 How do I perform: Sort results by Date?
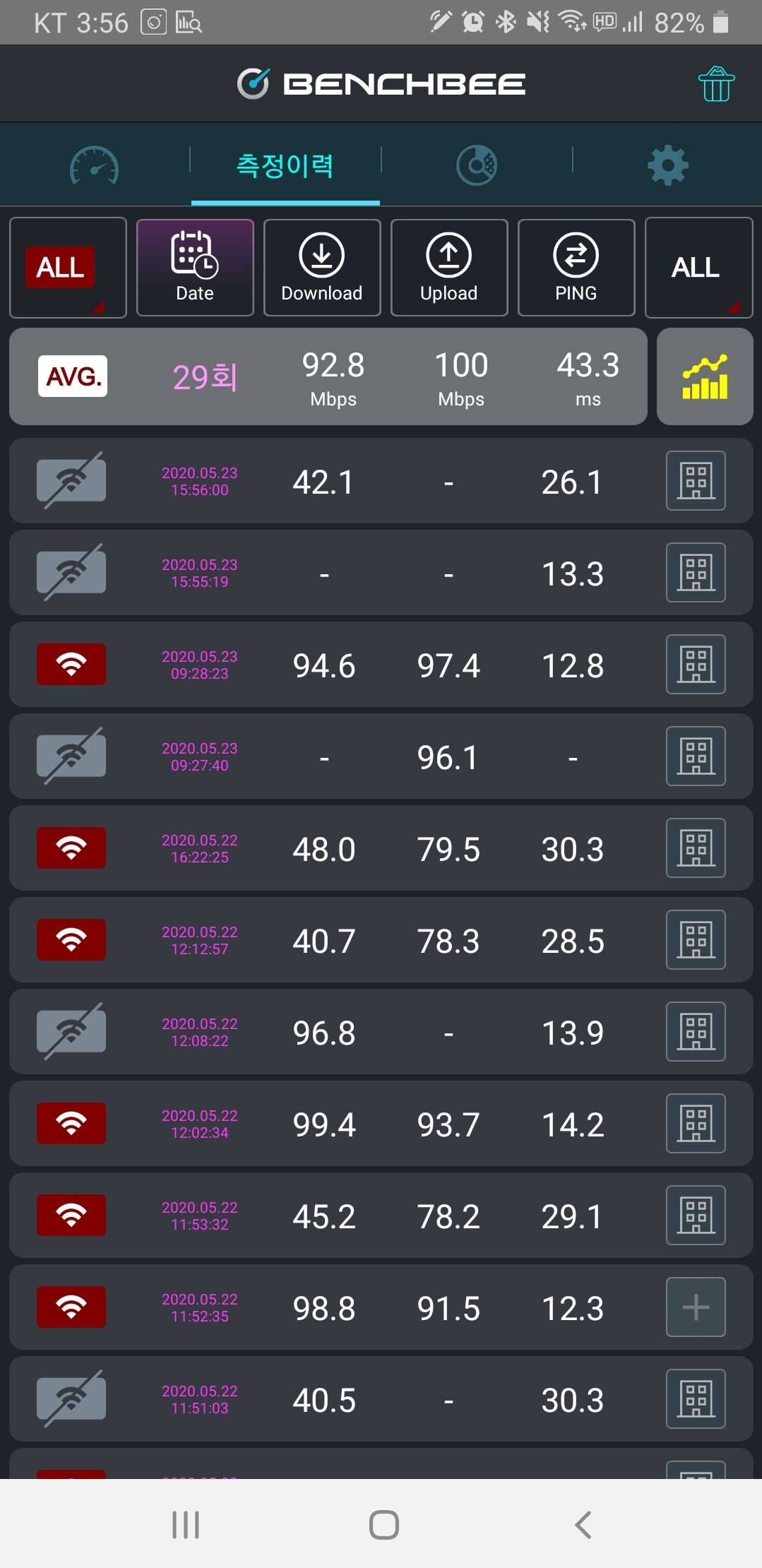tap(195, 268)
